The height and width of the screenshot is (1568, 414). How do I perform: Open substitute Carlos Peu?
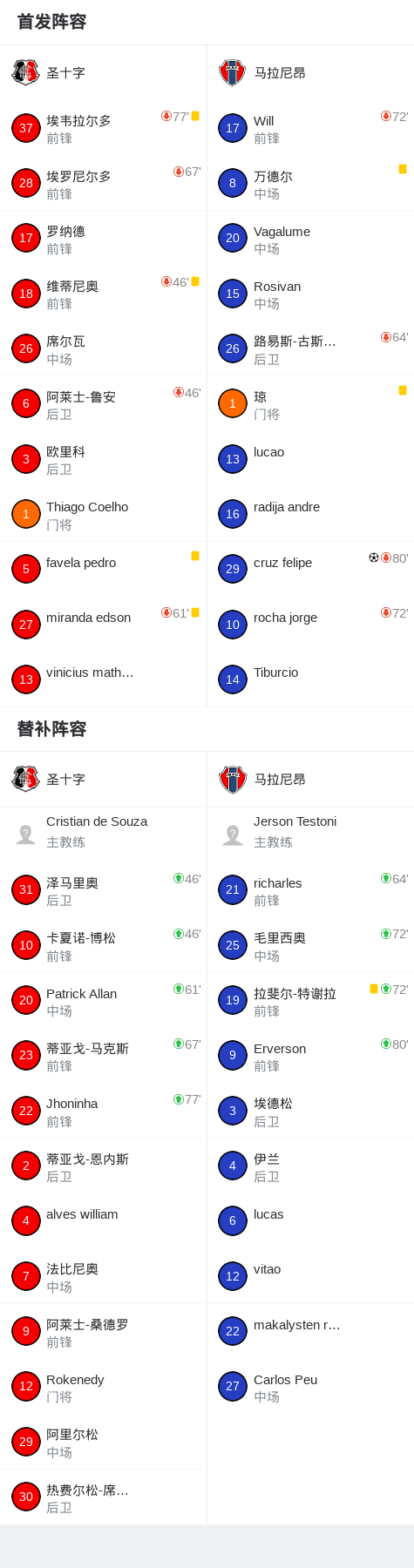pos(310,1386)
